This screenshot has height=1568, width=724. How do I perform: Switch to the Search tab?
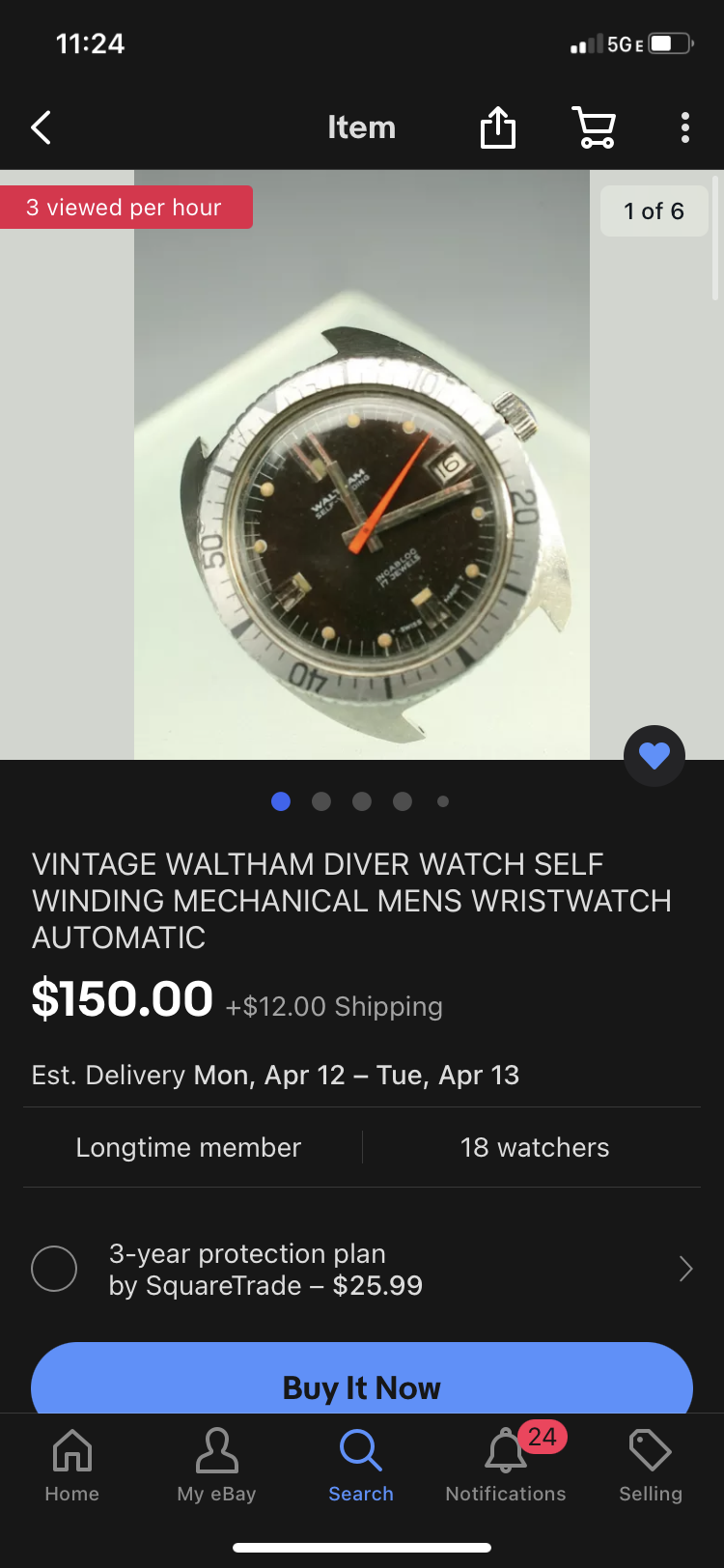coord(361,1466)
